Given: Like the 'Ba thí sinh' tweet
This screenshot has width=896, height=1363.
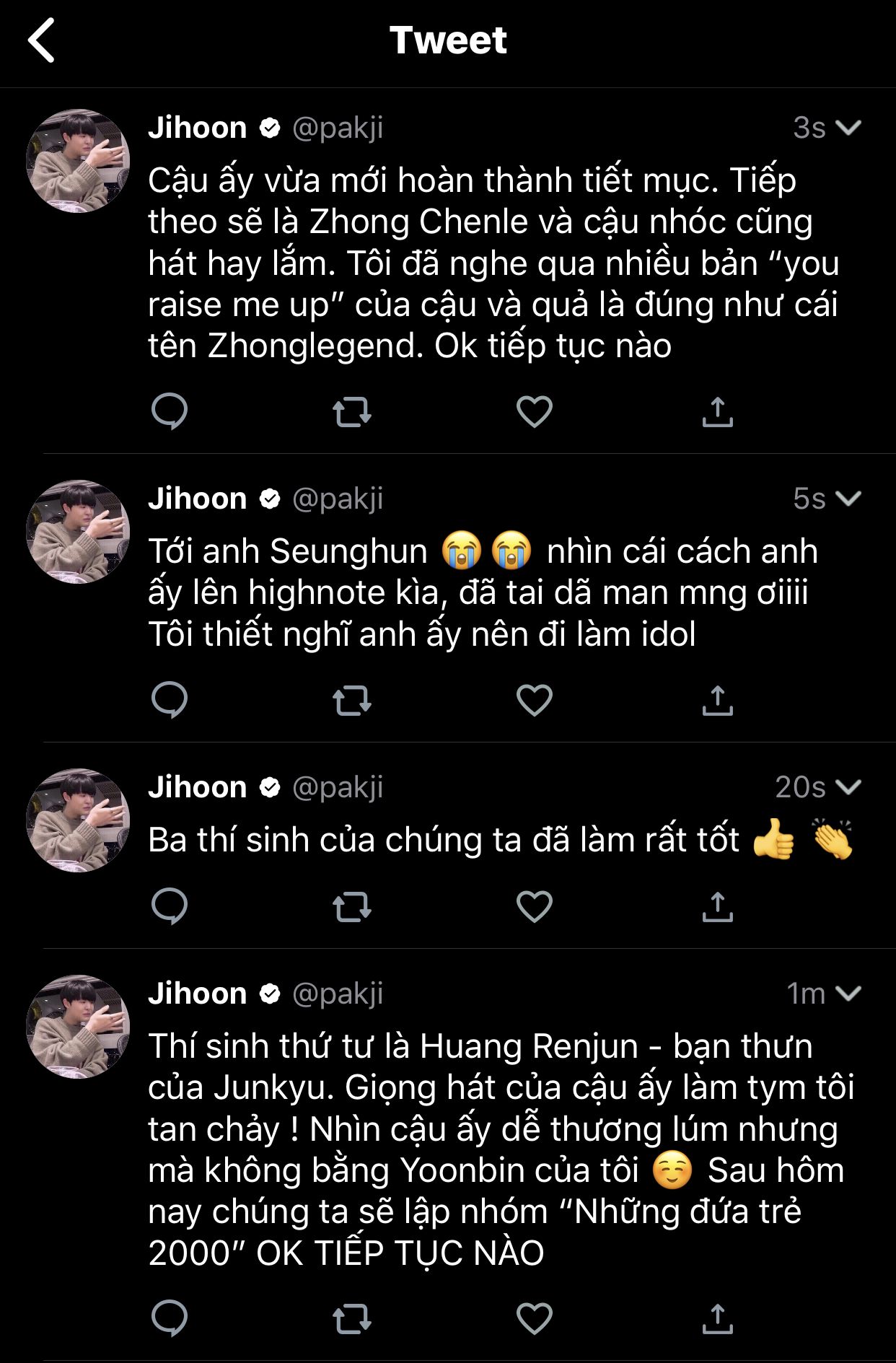Looking at the screenshot, I should pyautogui.click(x=535, y=907).
